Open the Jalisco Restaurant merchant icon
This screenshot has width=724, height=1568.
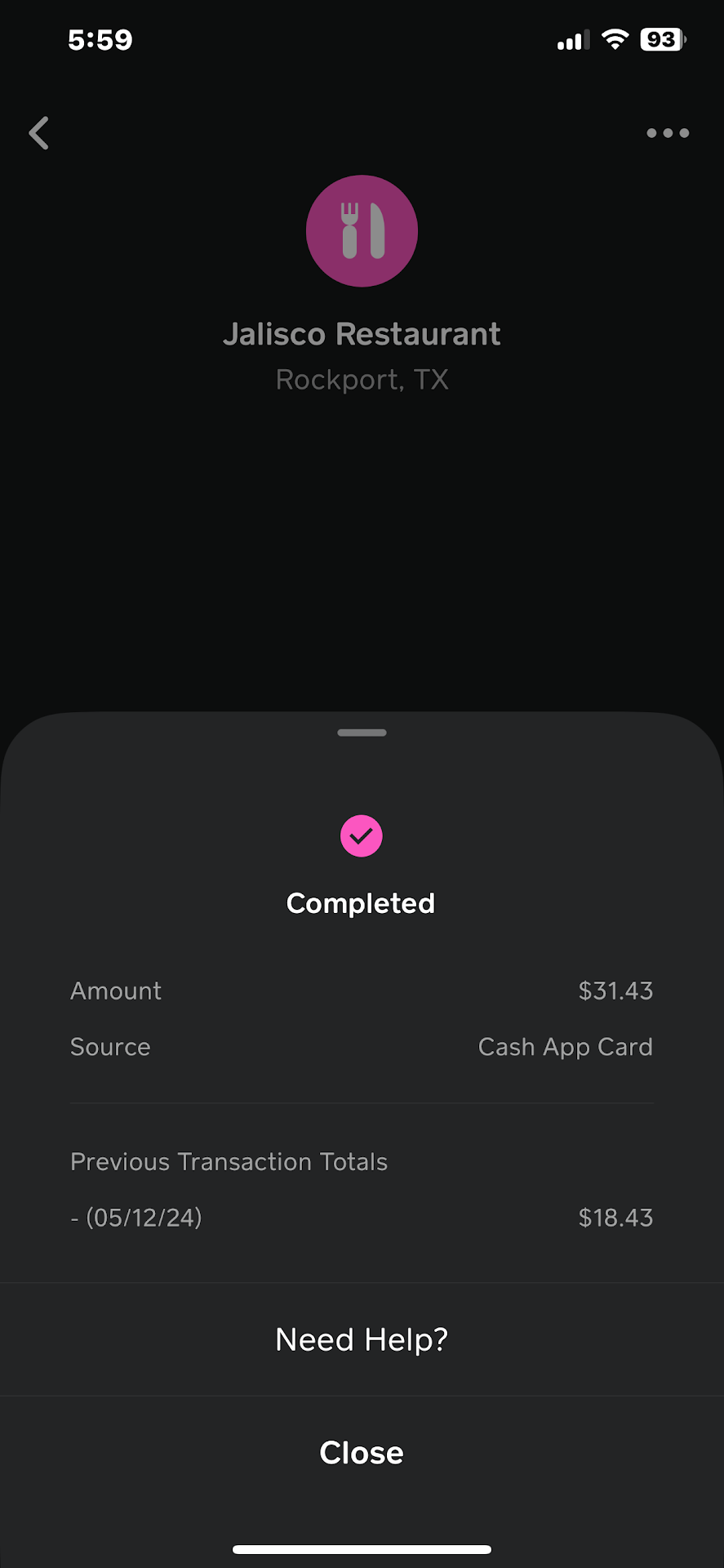362,231
